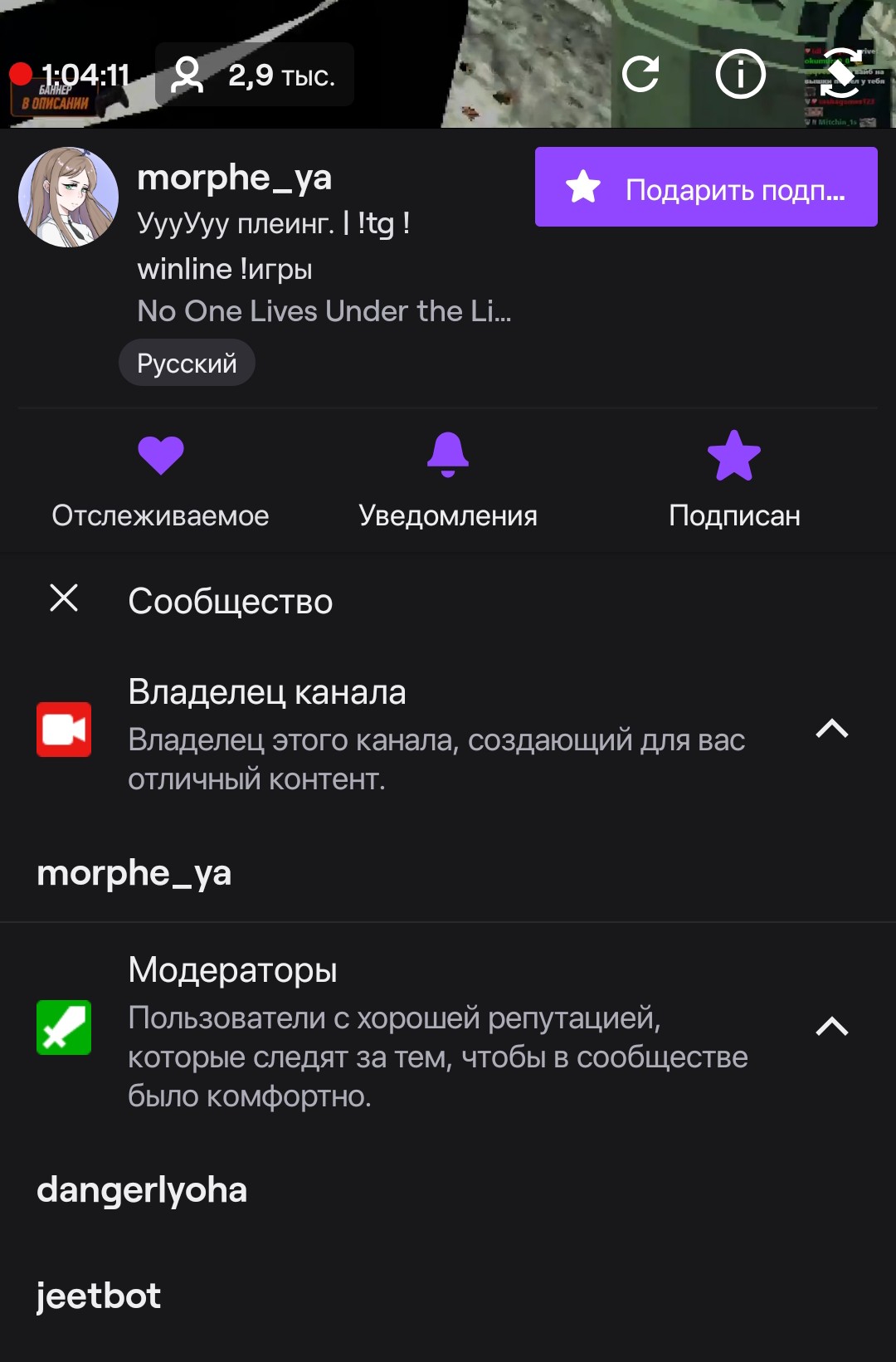Image resolution: width=896 pixels, height=1362 pixels.
Task: Select the Русский language tag
Action: click(x=187, y=364)
